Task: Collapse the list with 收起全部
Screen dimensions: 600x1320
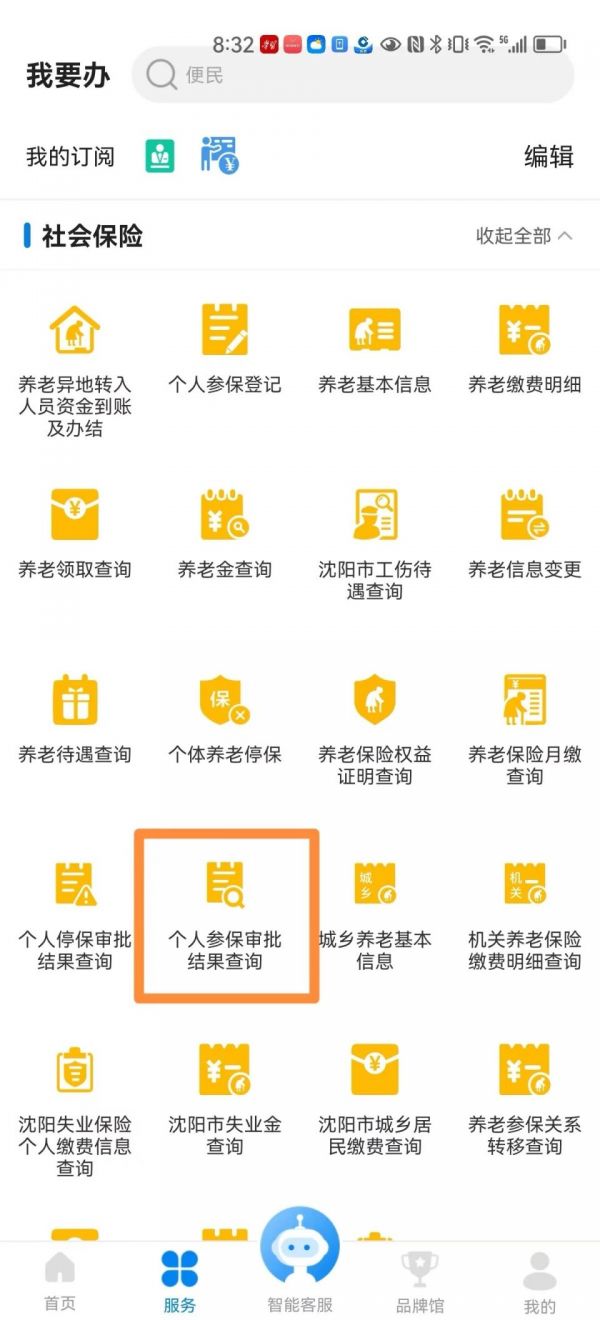Action: pos(524,236)
